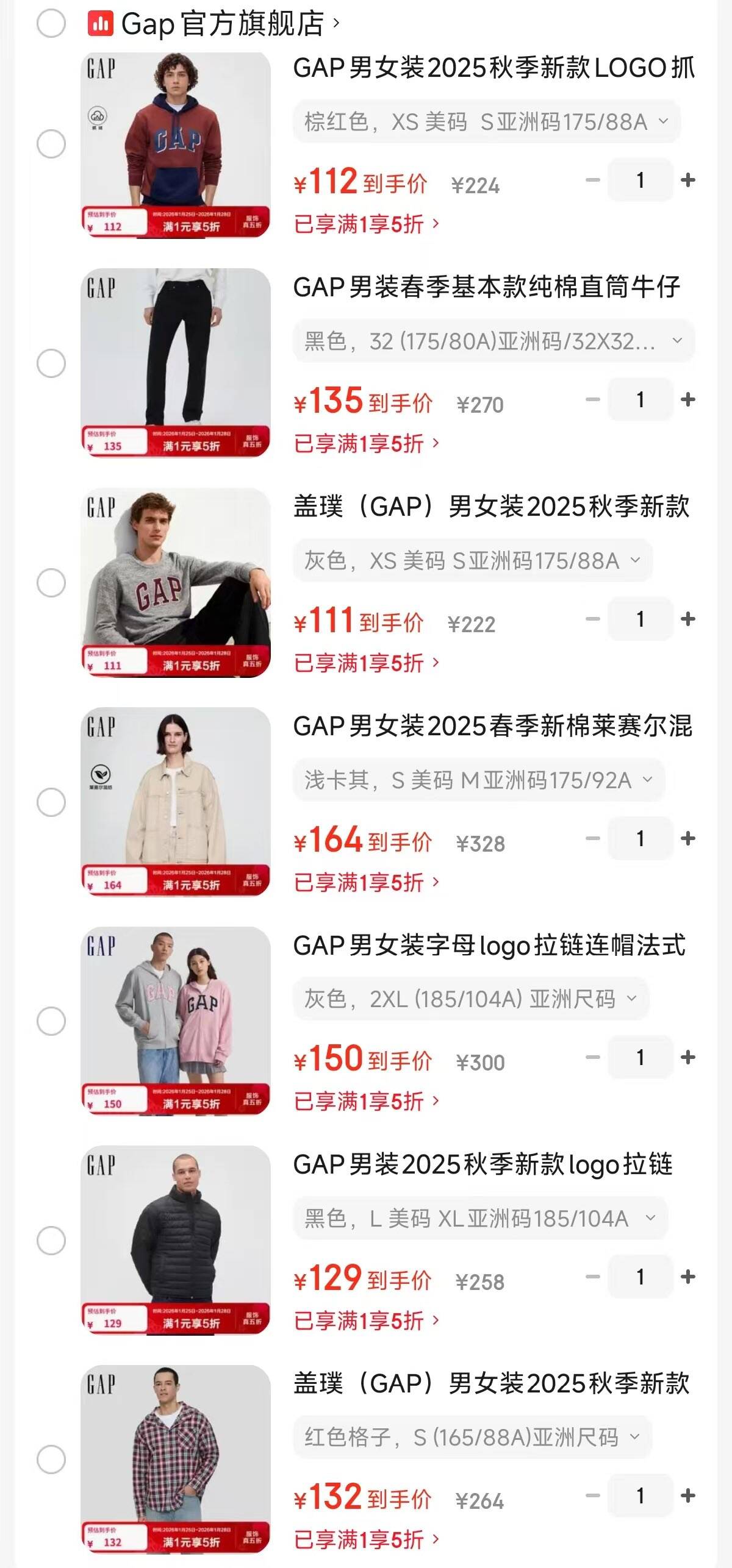The width and height of the screenshot is (732, 1568).
Task: Change the 黑色 32 jeans size option
Action: 493,341
